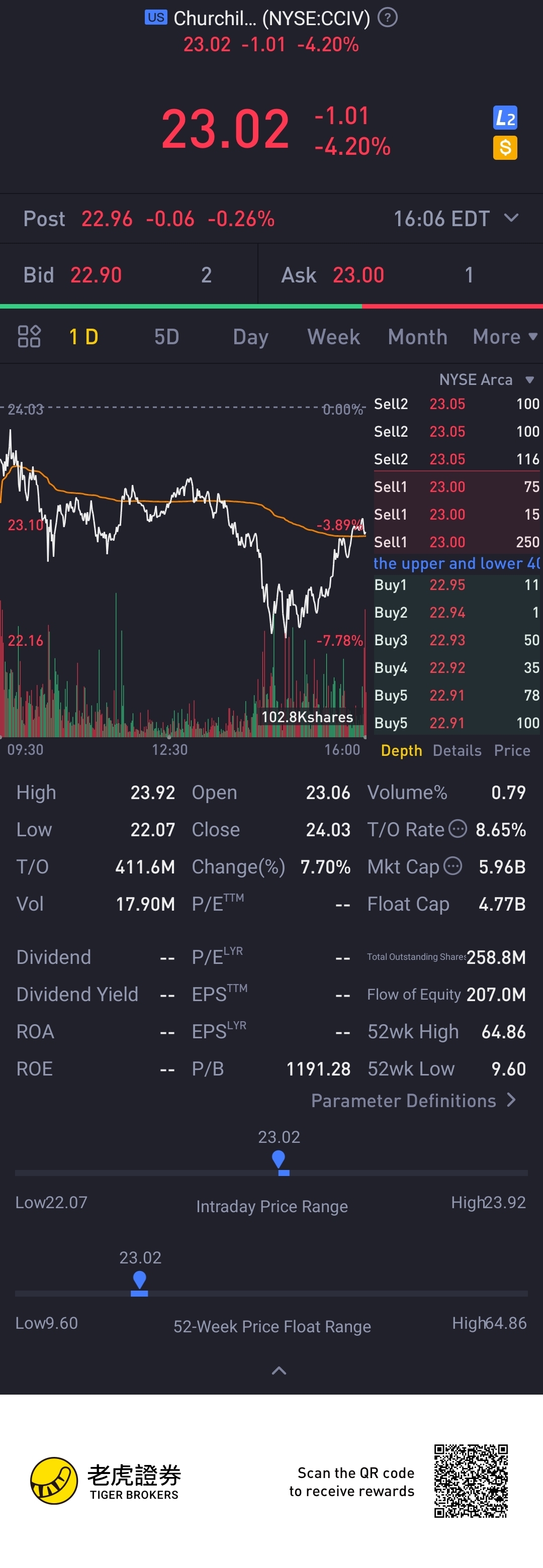Tap the info icon next to Mkt Cap
This screenshot has height=1568, width=543.
(453, 865)
